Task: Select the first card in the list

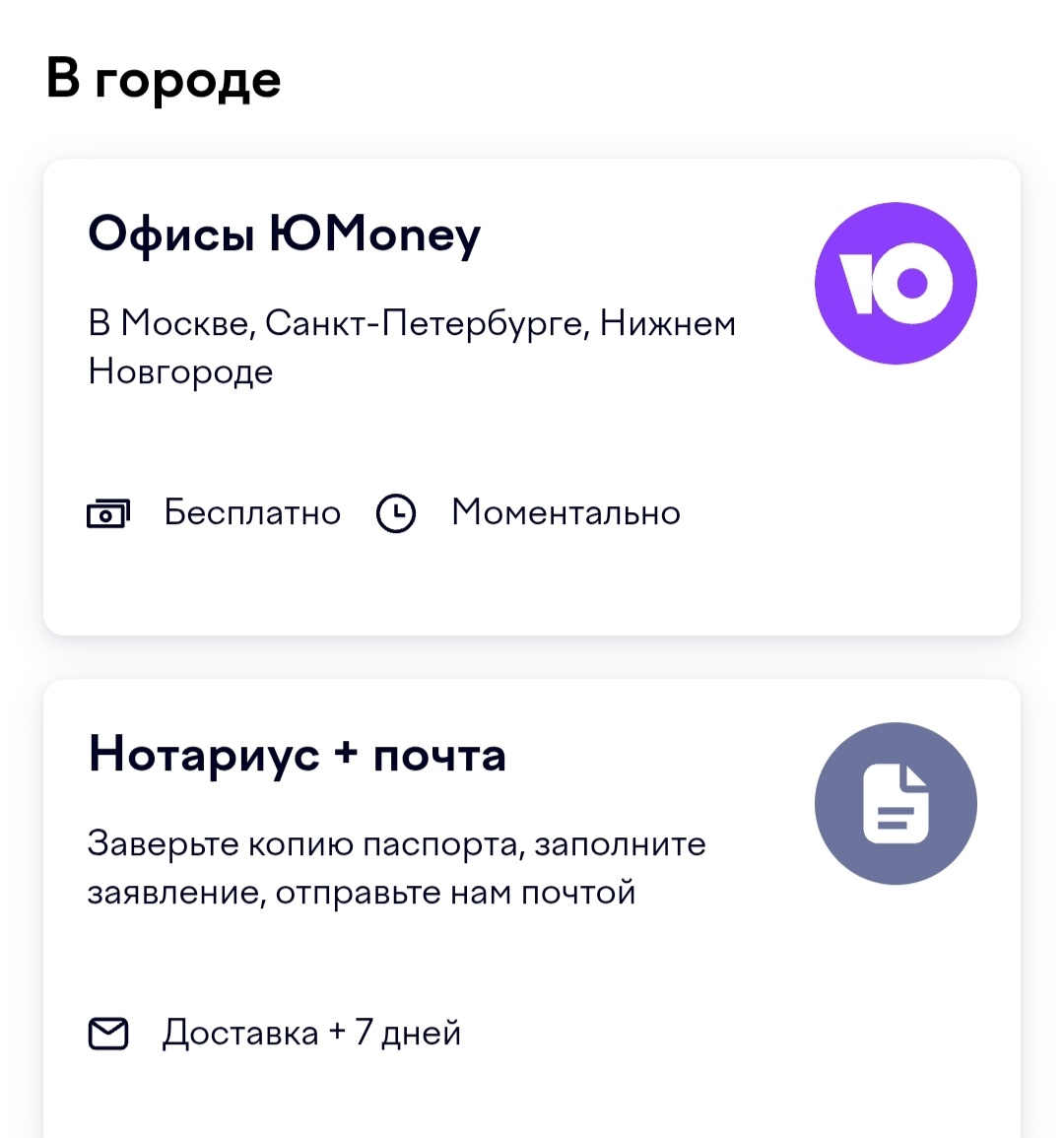Action: tap(532, 394)
